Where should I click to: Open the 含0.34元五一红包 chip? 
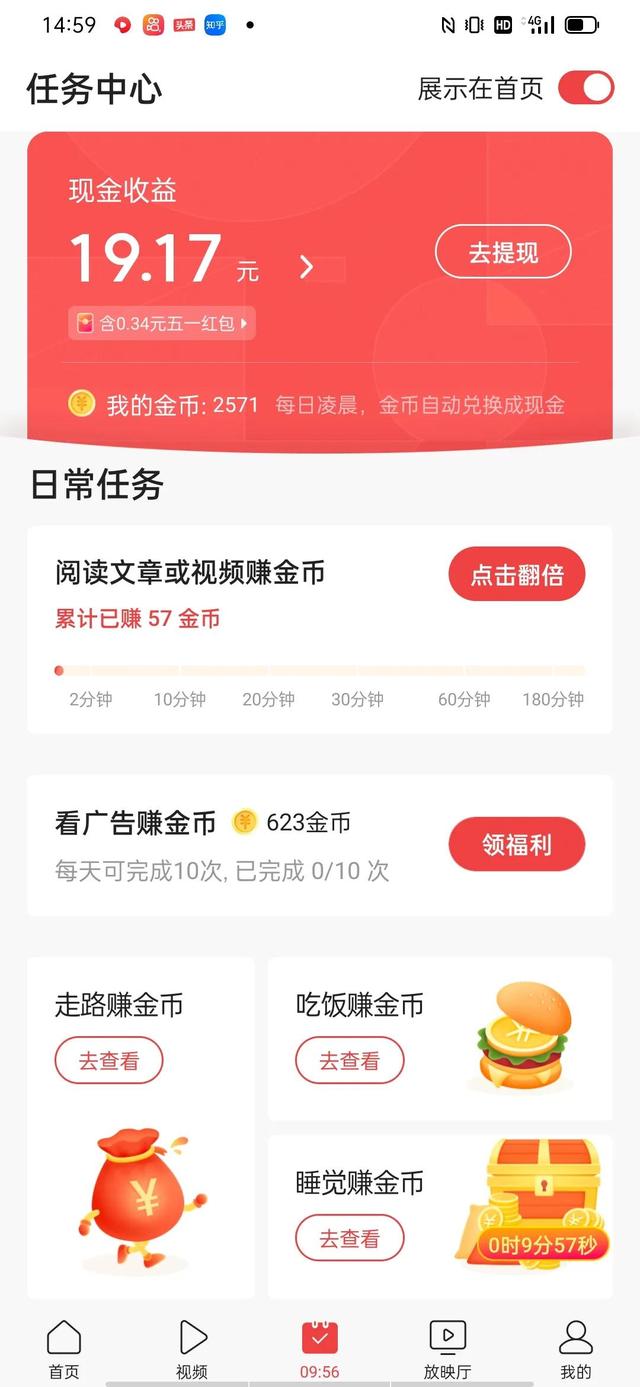[162, 323]
